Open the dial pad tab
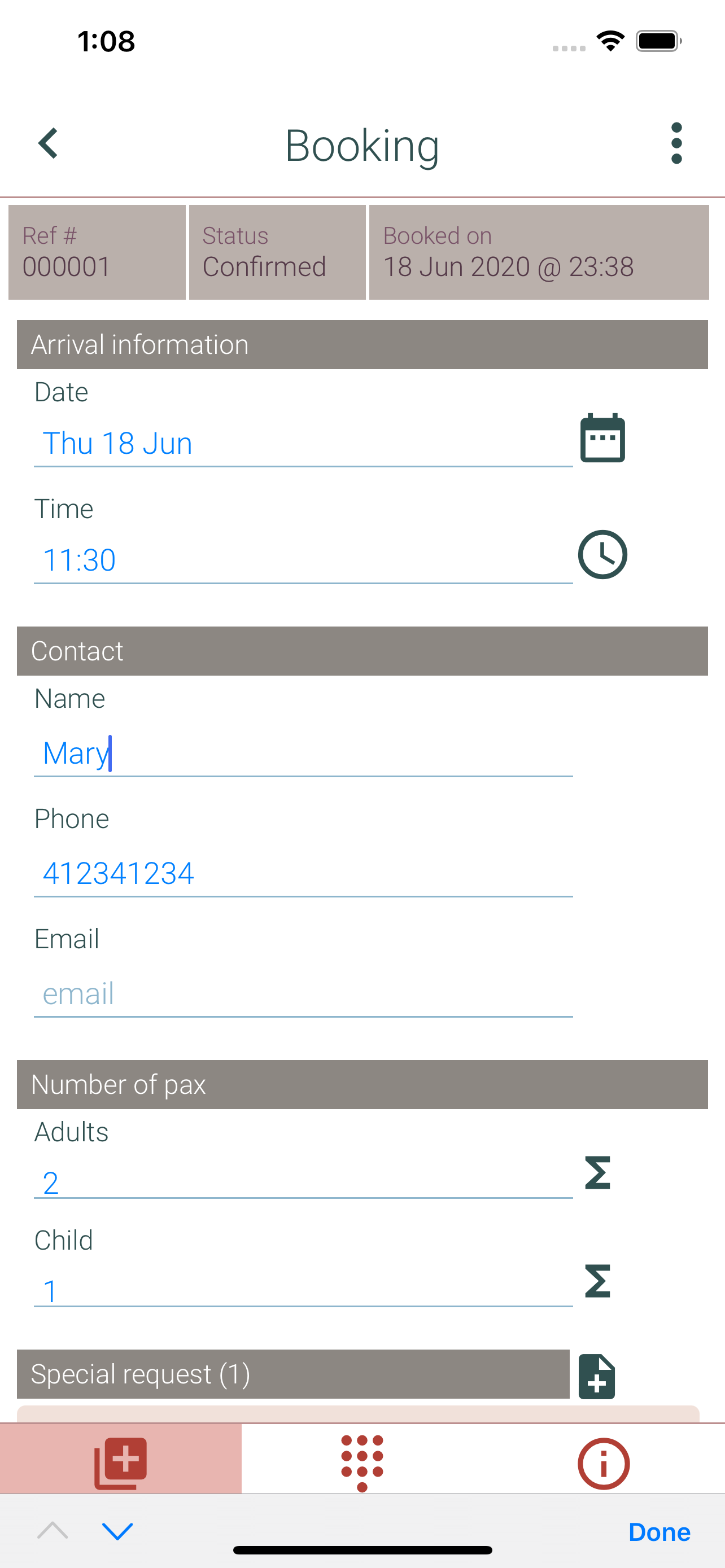Image resolution: width=725 pixels, height=1568 pixels. click(362, 1462)
